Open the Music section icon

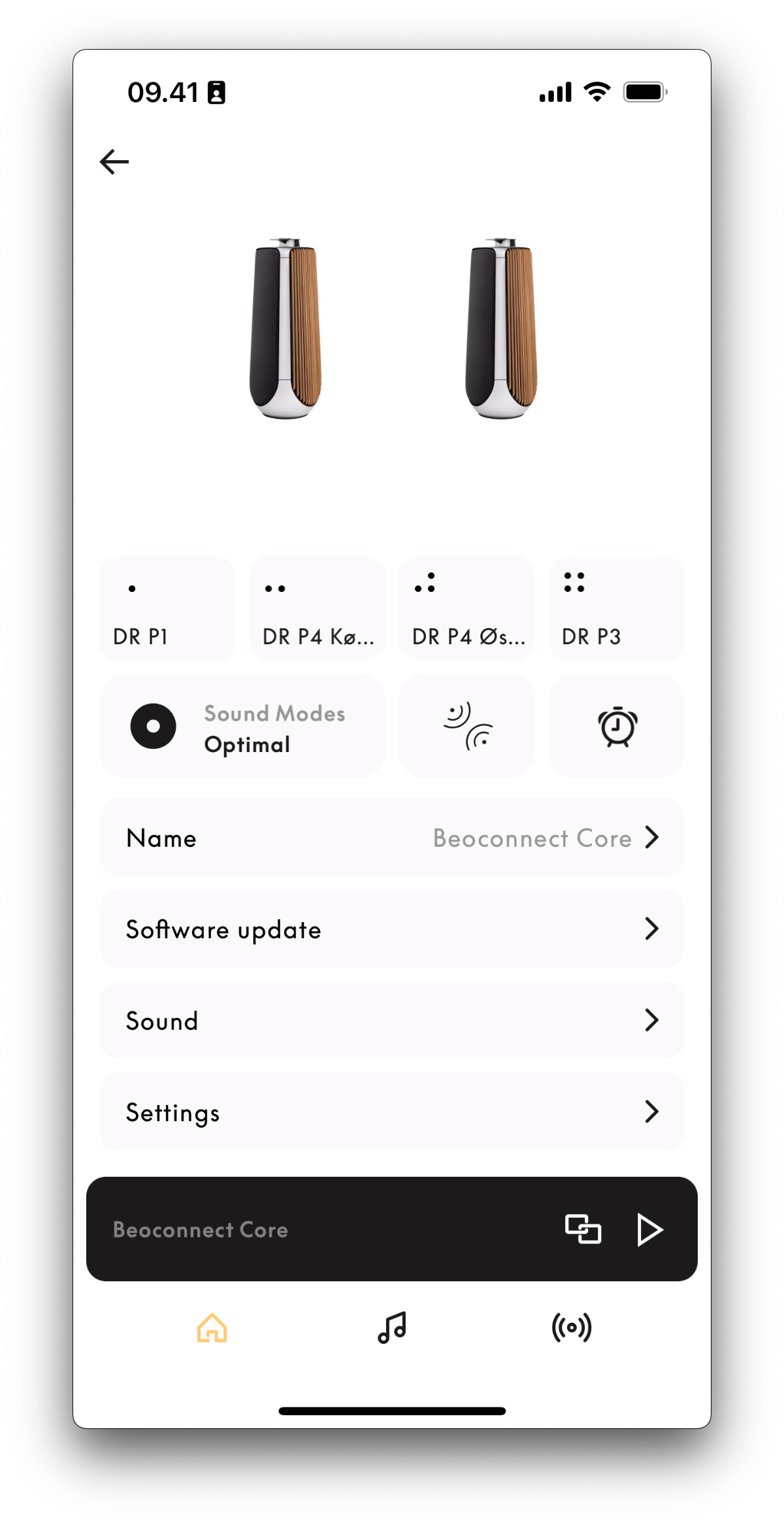point(391,1328)
